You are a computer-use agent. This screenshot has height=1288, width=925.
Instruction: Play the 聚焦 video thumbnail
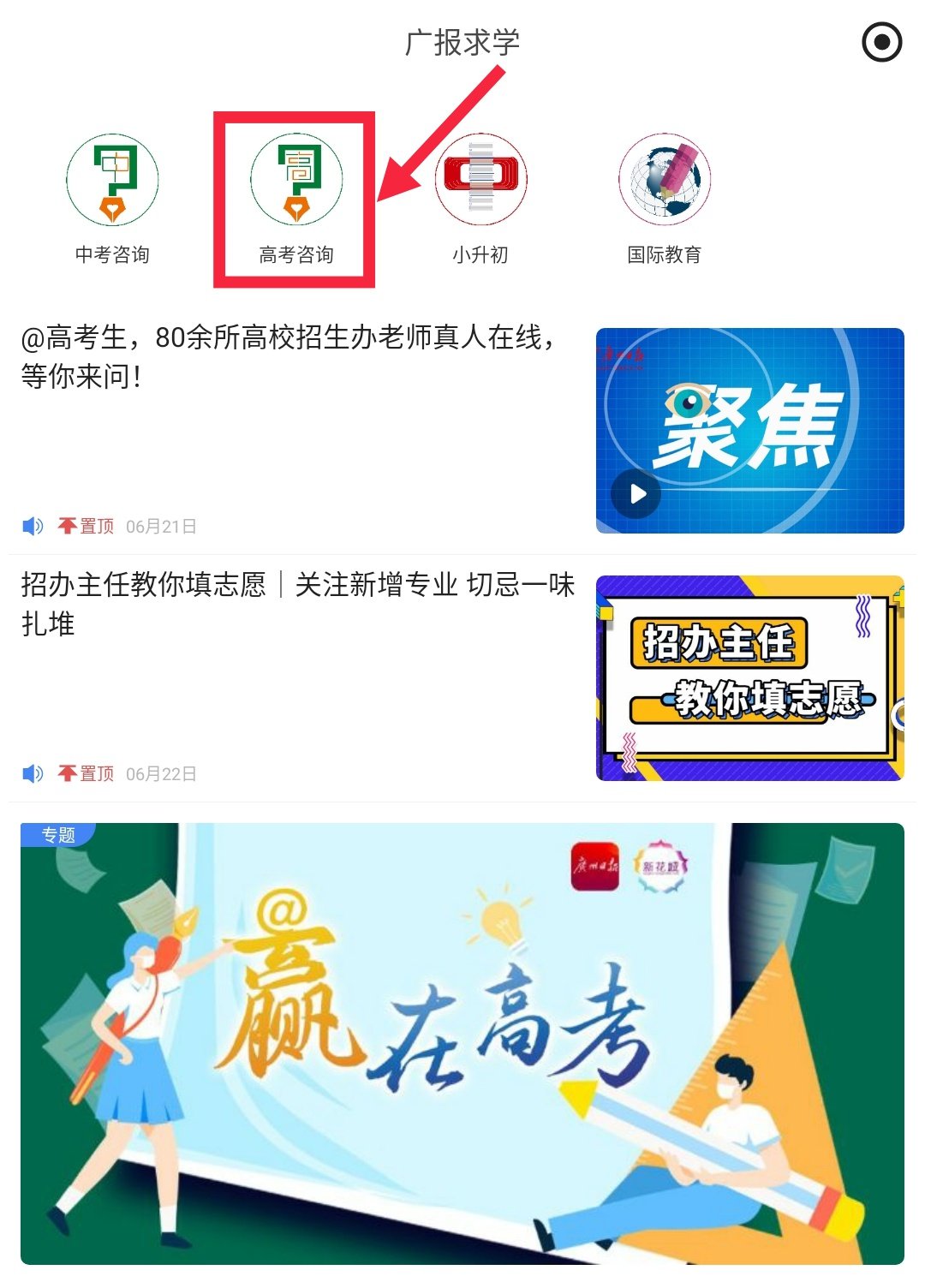pos(636,494)
